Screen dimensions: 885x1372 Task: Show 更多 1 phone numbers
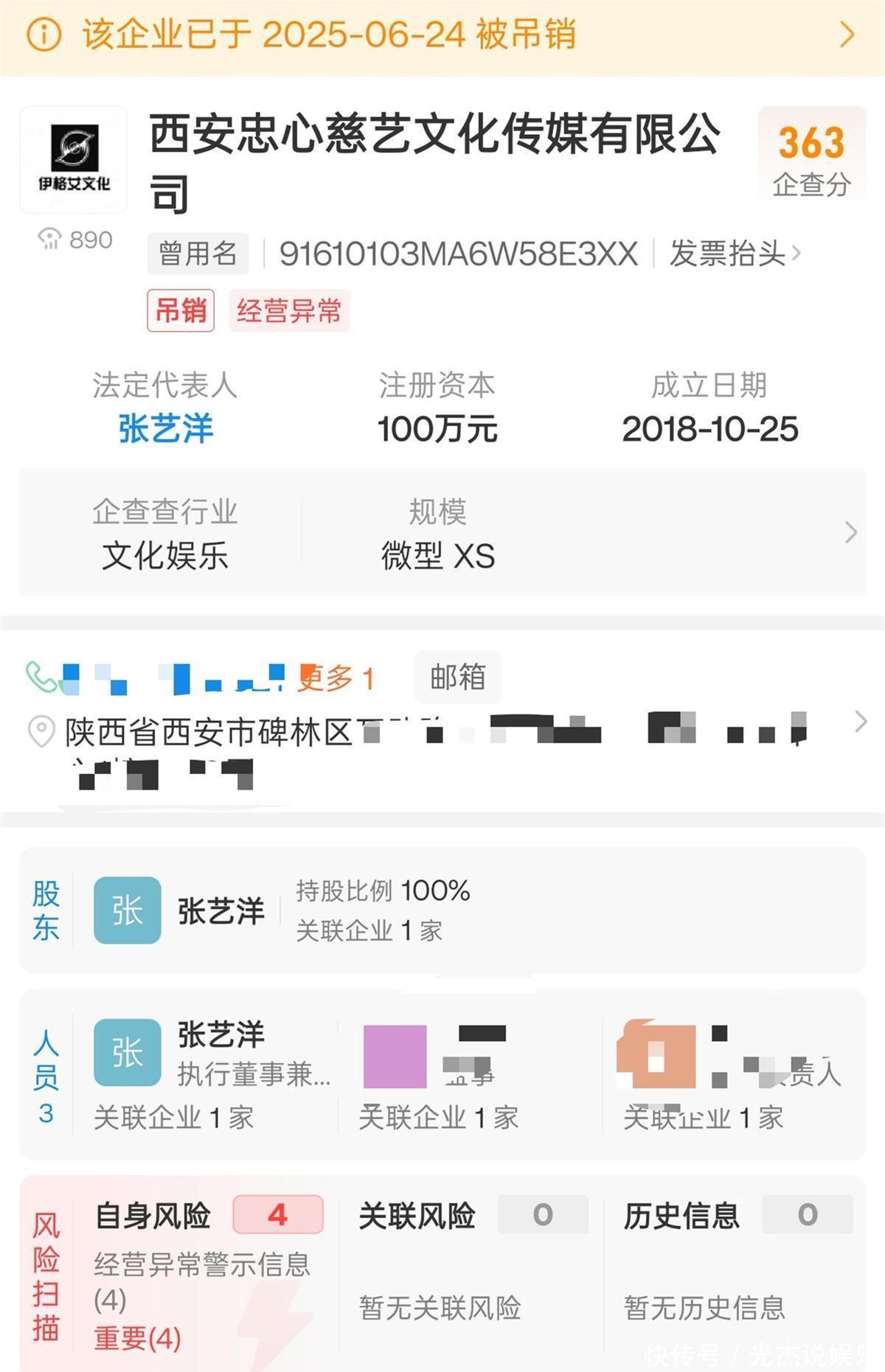(336, 678)
